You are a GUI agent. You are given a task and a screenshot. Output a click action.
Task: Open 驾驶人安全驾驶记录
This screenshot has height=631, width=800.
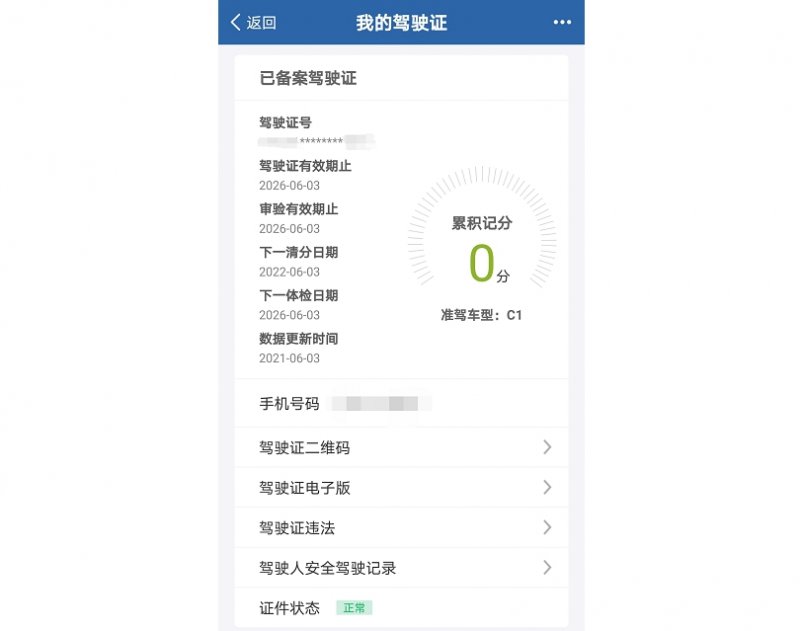tap(401, 568)
